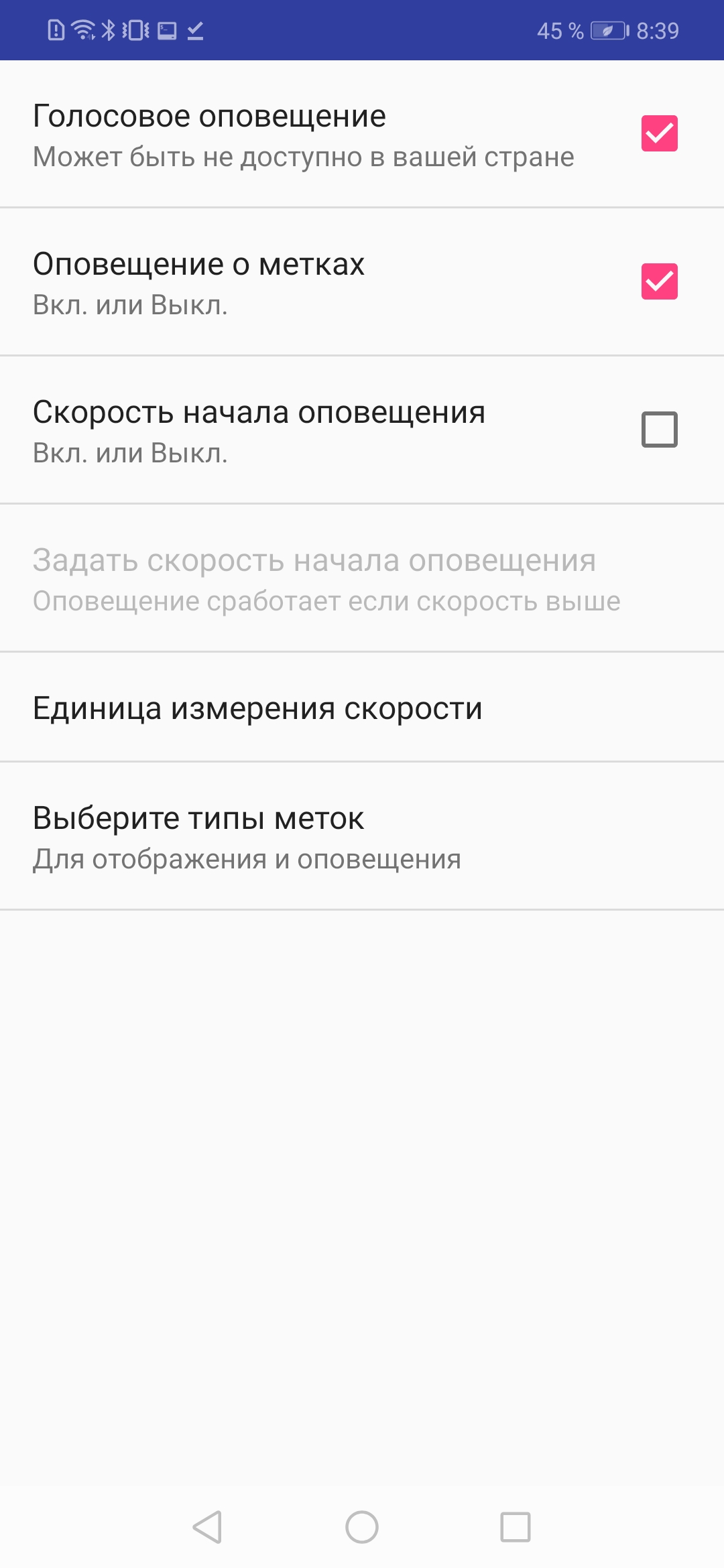Go back using the system back button

point(208,1527)
